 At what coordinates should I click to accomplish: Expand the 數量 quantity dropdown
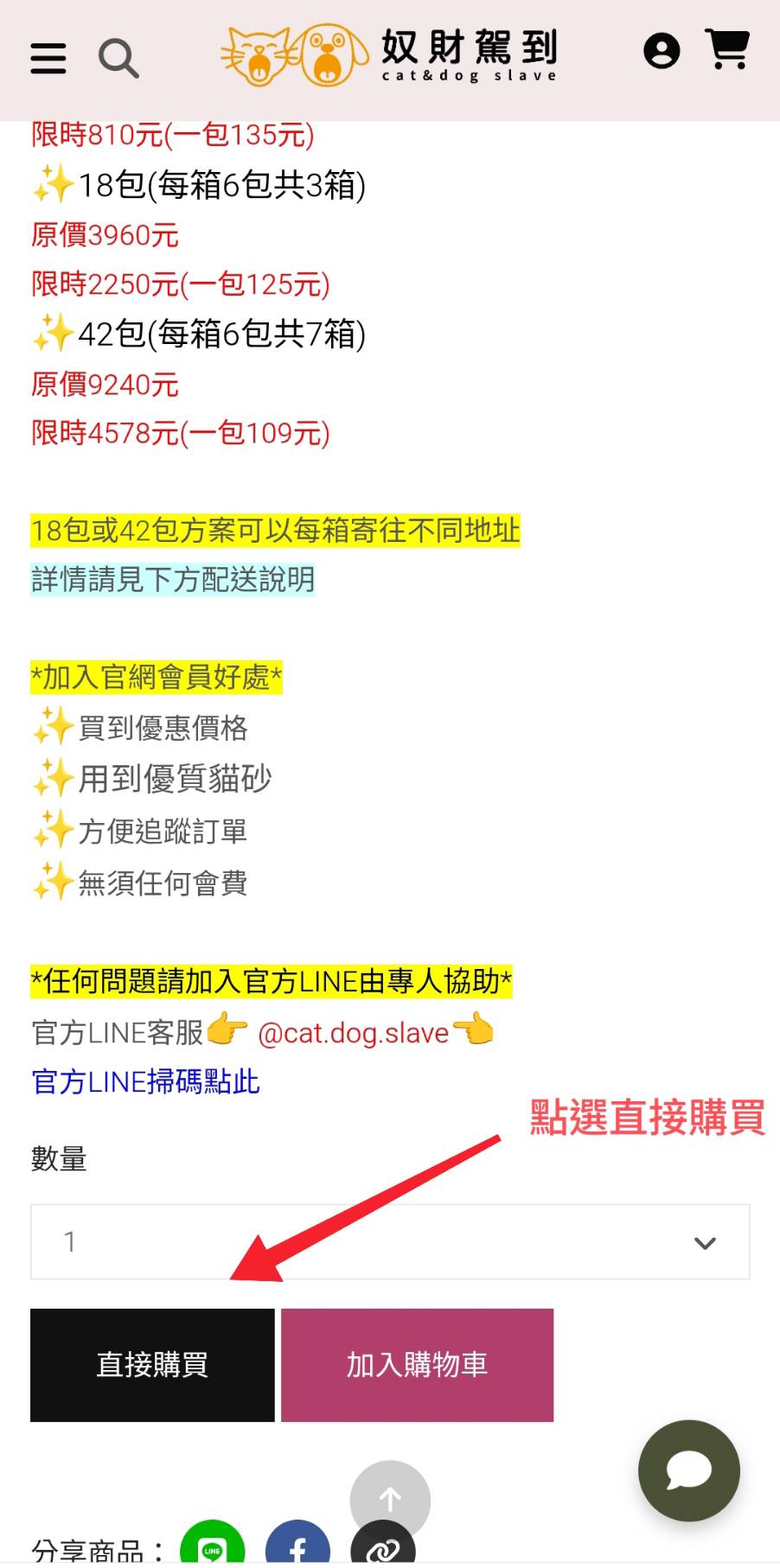coord(389,1242)
